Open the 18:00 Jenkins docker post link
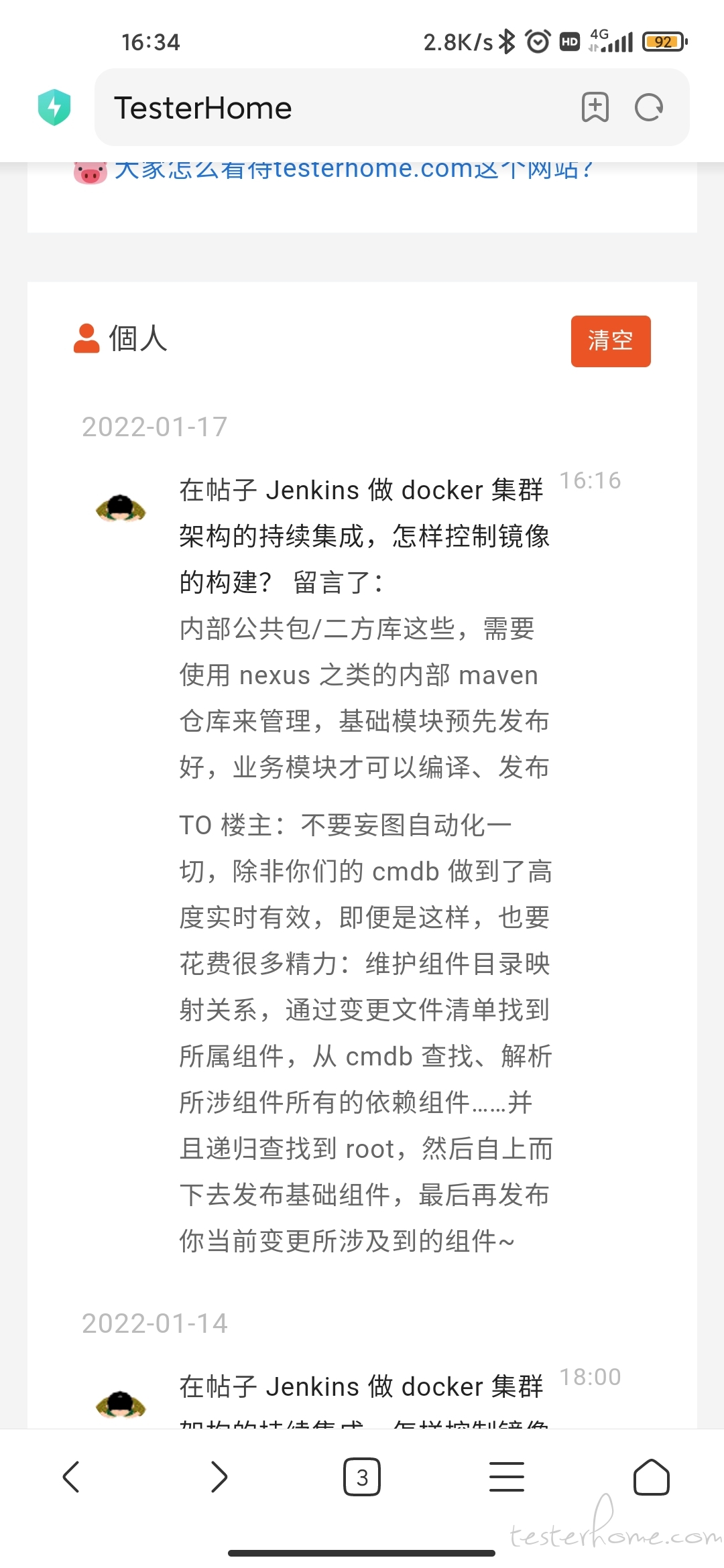The height and width of the screenshot is (1568, 724). click(361, 1387)
